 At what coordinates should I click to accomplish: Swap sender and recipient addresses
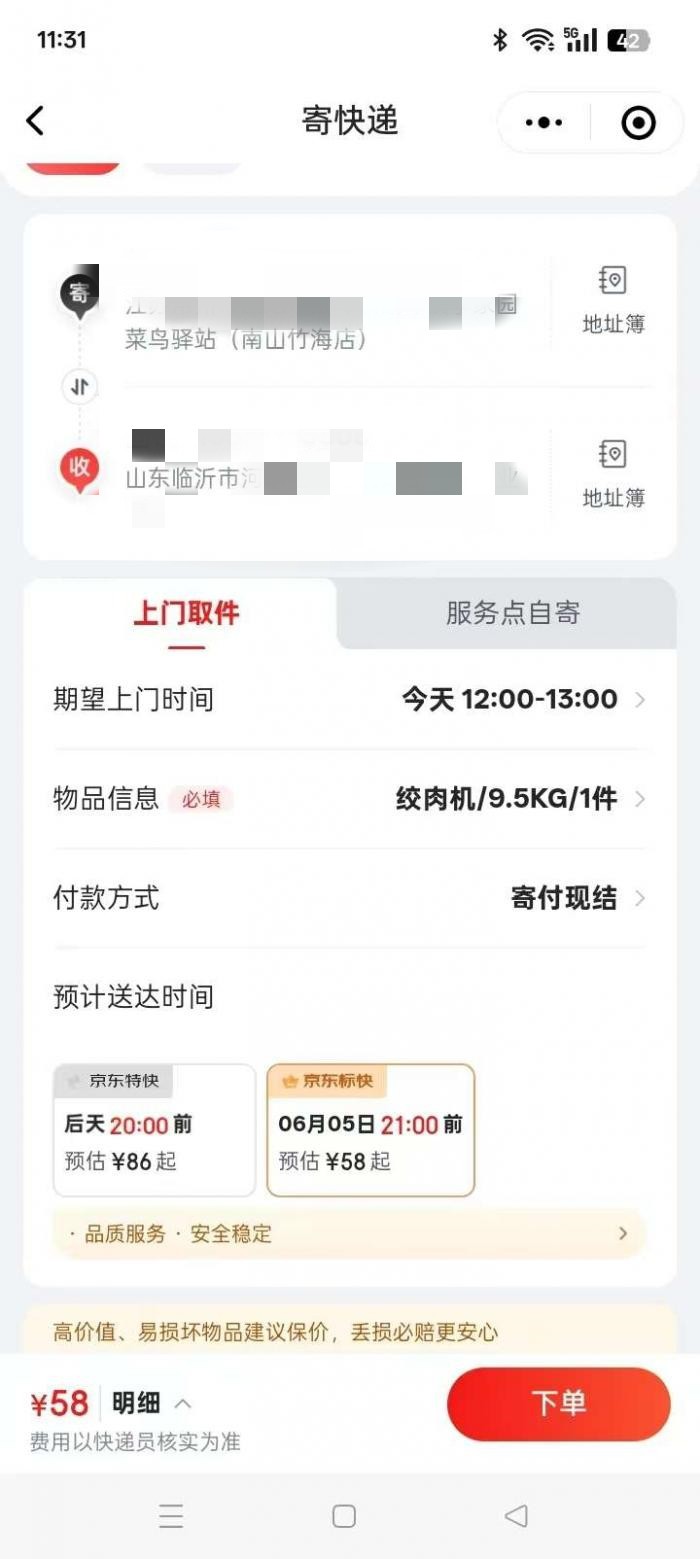80,387
